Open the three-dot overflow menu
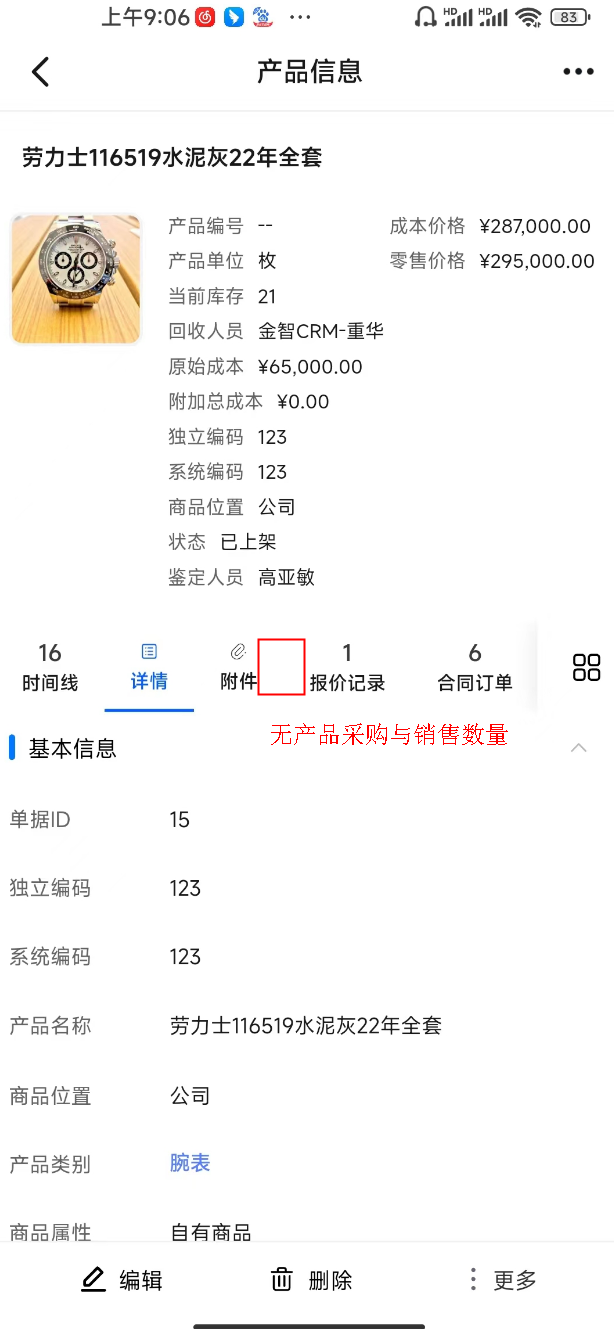The height and width of the screenshot is (1329, 614). 578,71
